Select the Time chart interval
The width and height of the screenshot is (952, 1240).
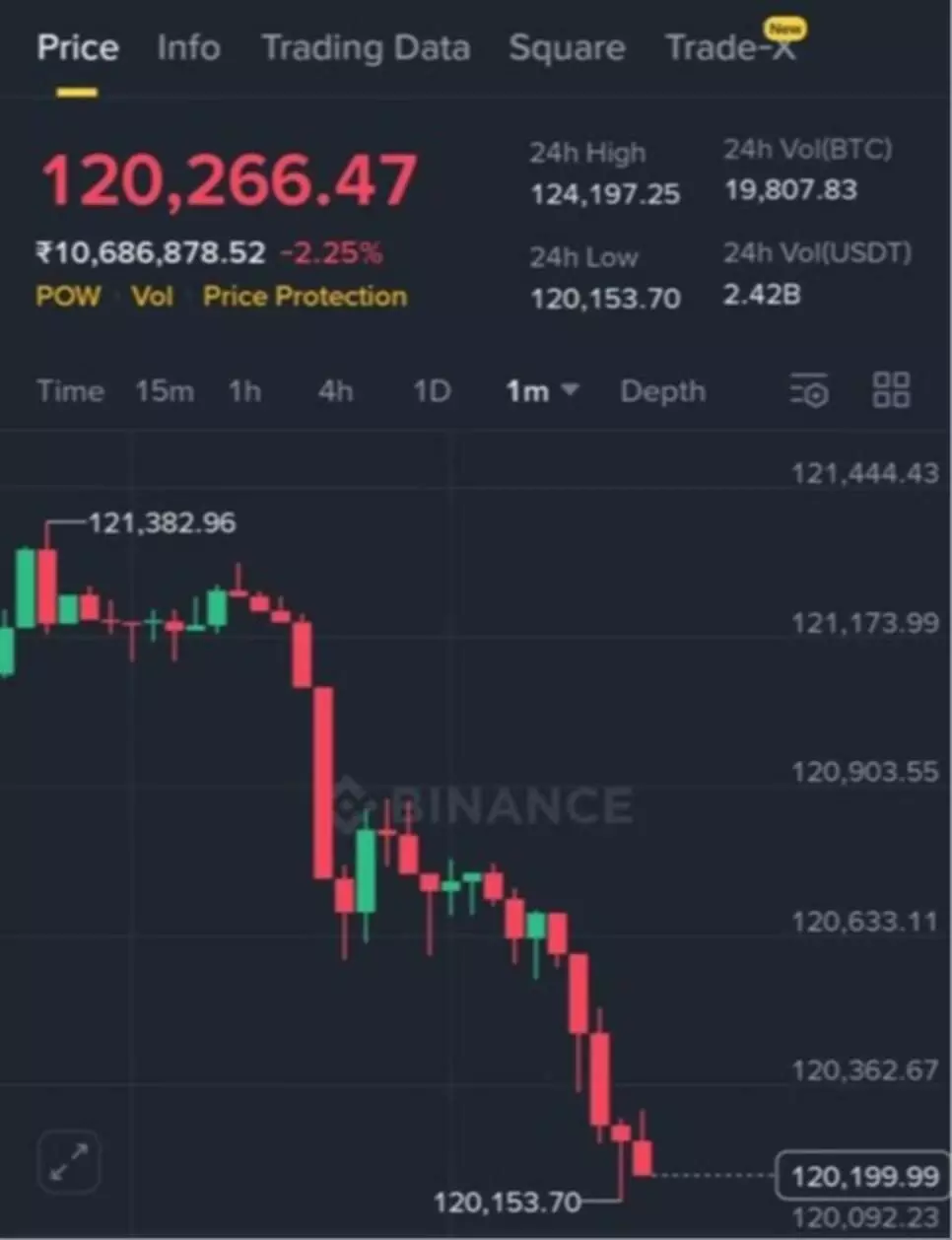point(70,391)
